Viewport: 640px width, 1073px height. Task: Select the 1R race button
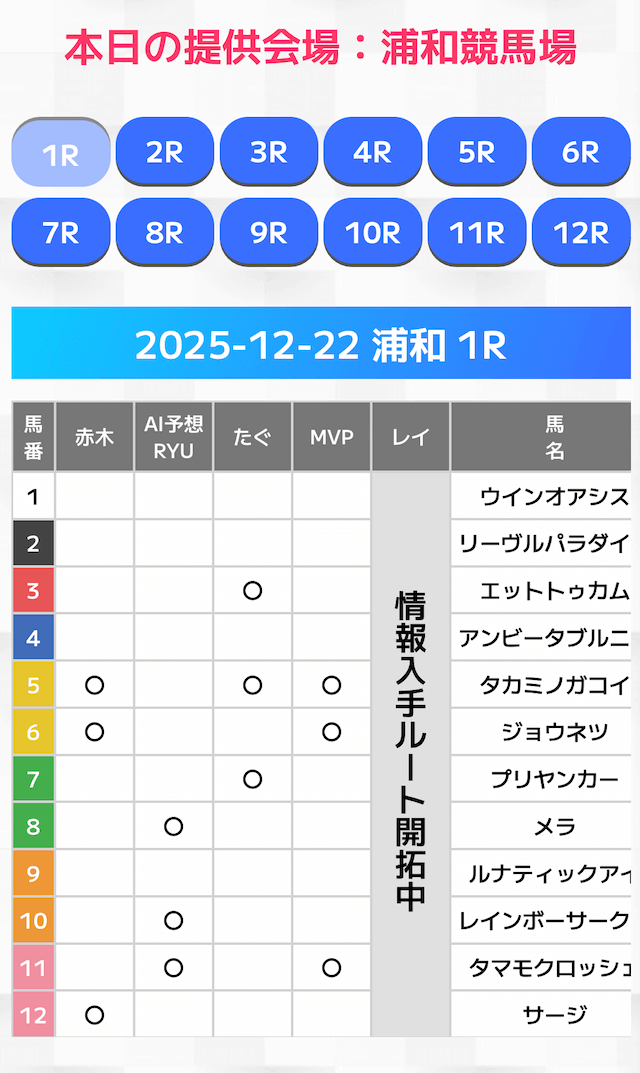[61, 154]
